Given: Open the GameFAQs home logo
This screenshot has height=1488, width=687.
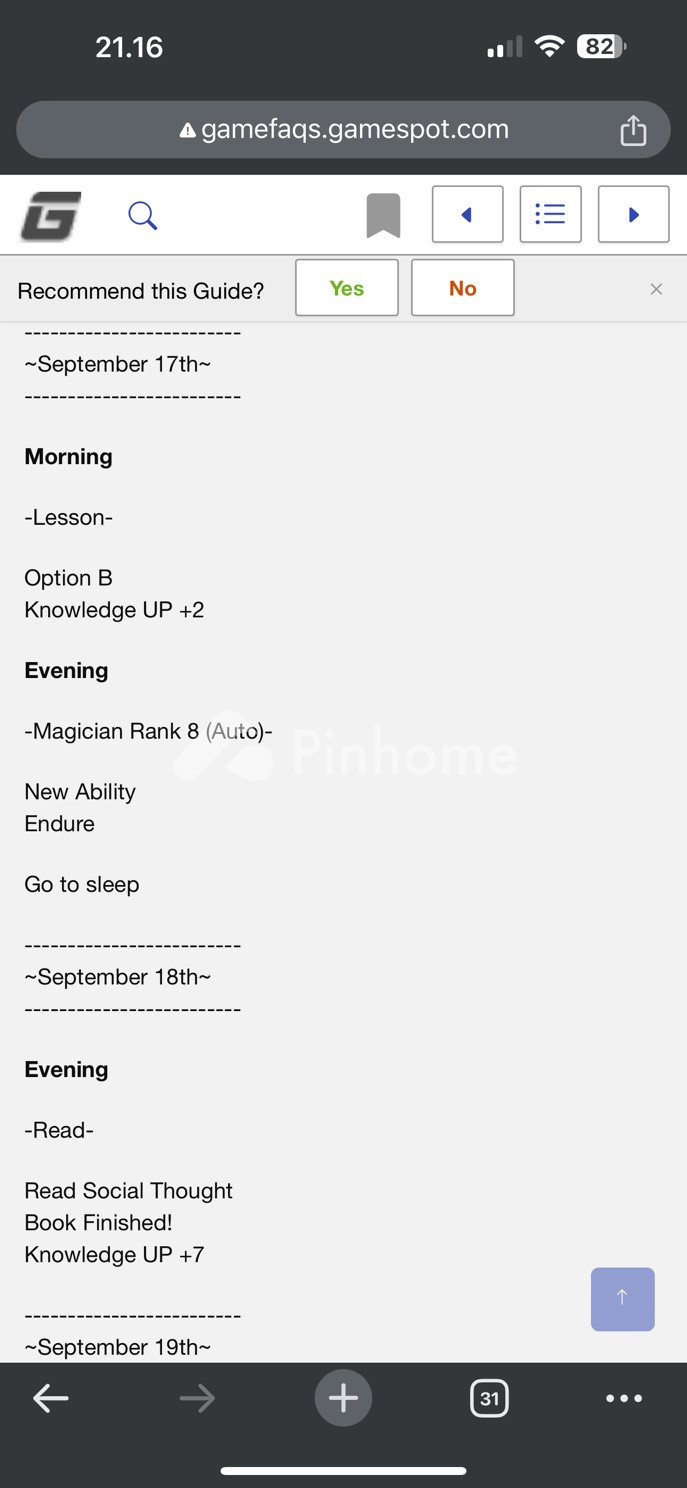Looking at the screenshot, I should (x=51, y=215).
